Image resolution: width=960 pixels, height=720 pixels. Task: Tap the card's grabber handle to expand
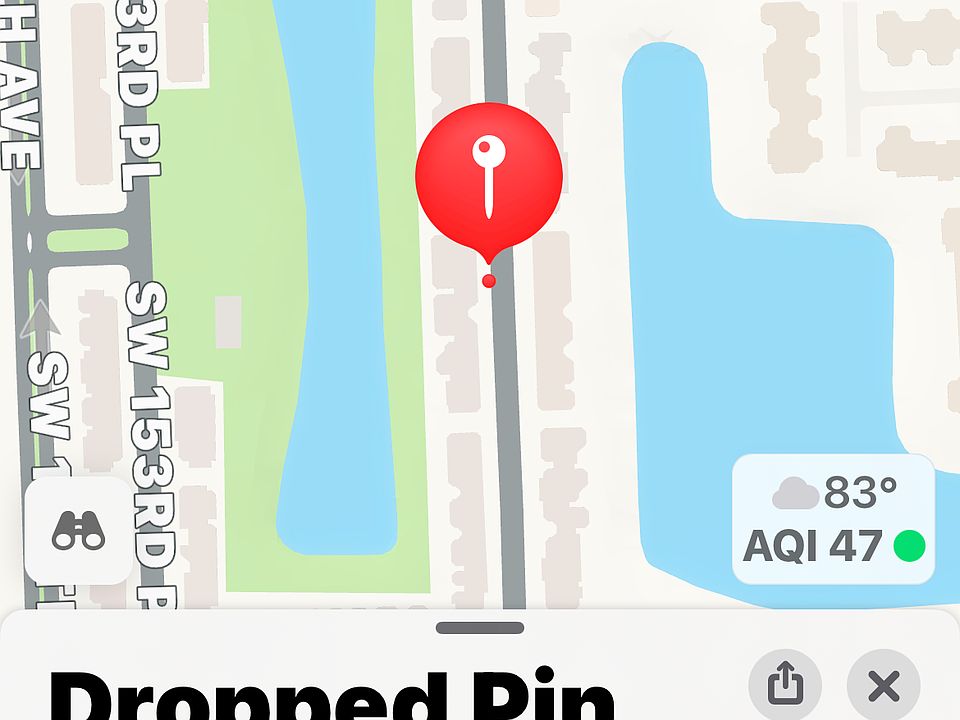click(480, 628)
